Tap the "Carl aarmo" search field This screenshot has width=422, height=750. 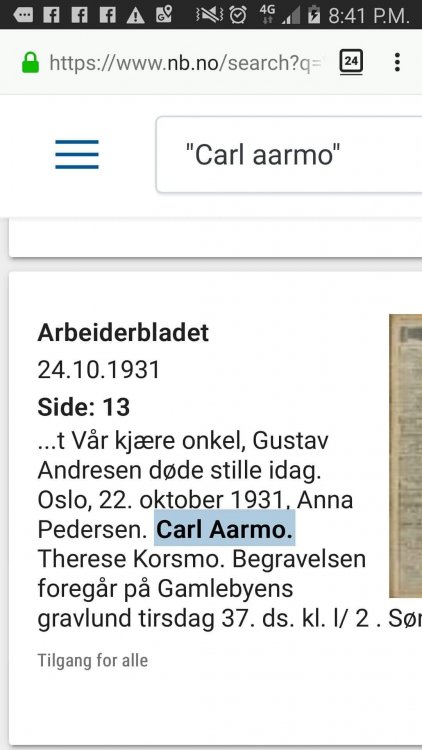pyautogui.click(x=289, y=154)
